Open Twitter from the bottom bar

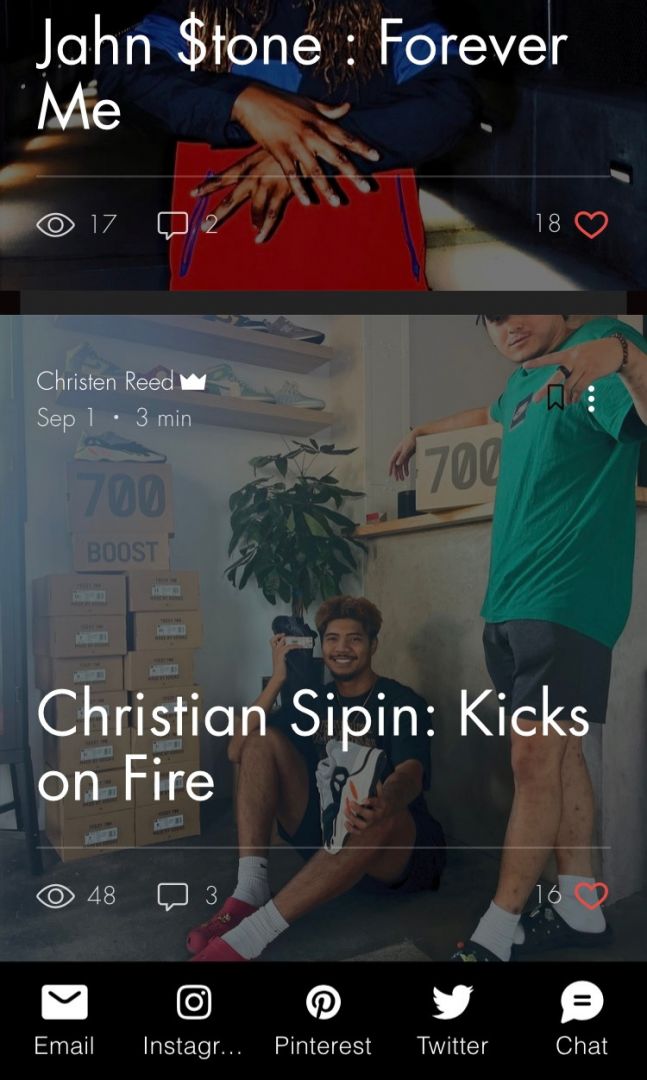(452, 1019)
